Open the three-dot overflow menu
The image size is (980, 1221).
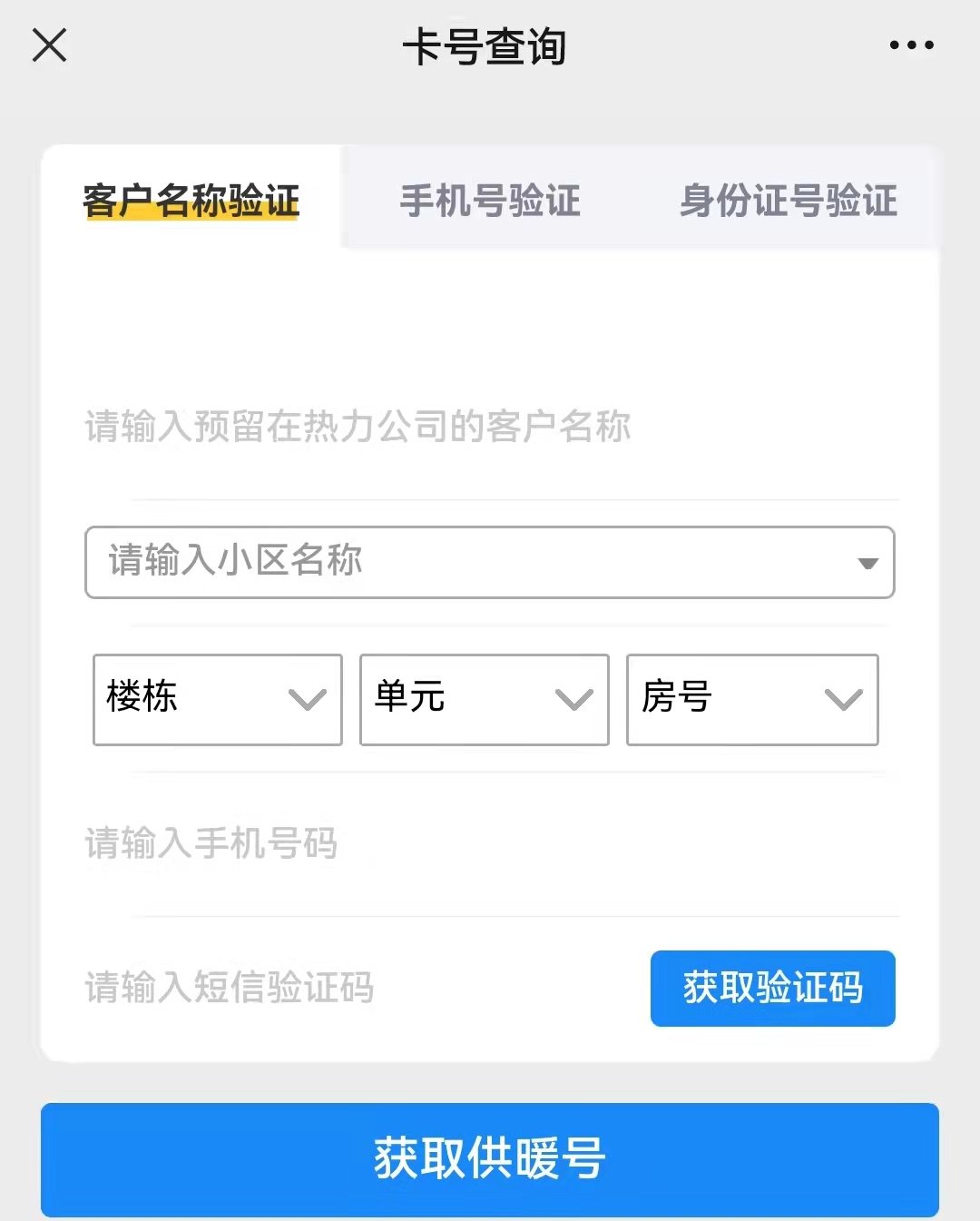point(911,44)
